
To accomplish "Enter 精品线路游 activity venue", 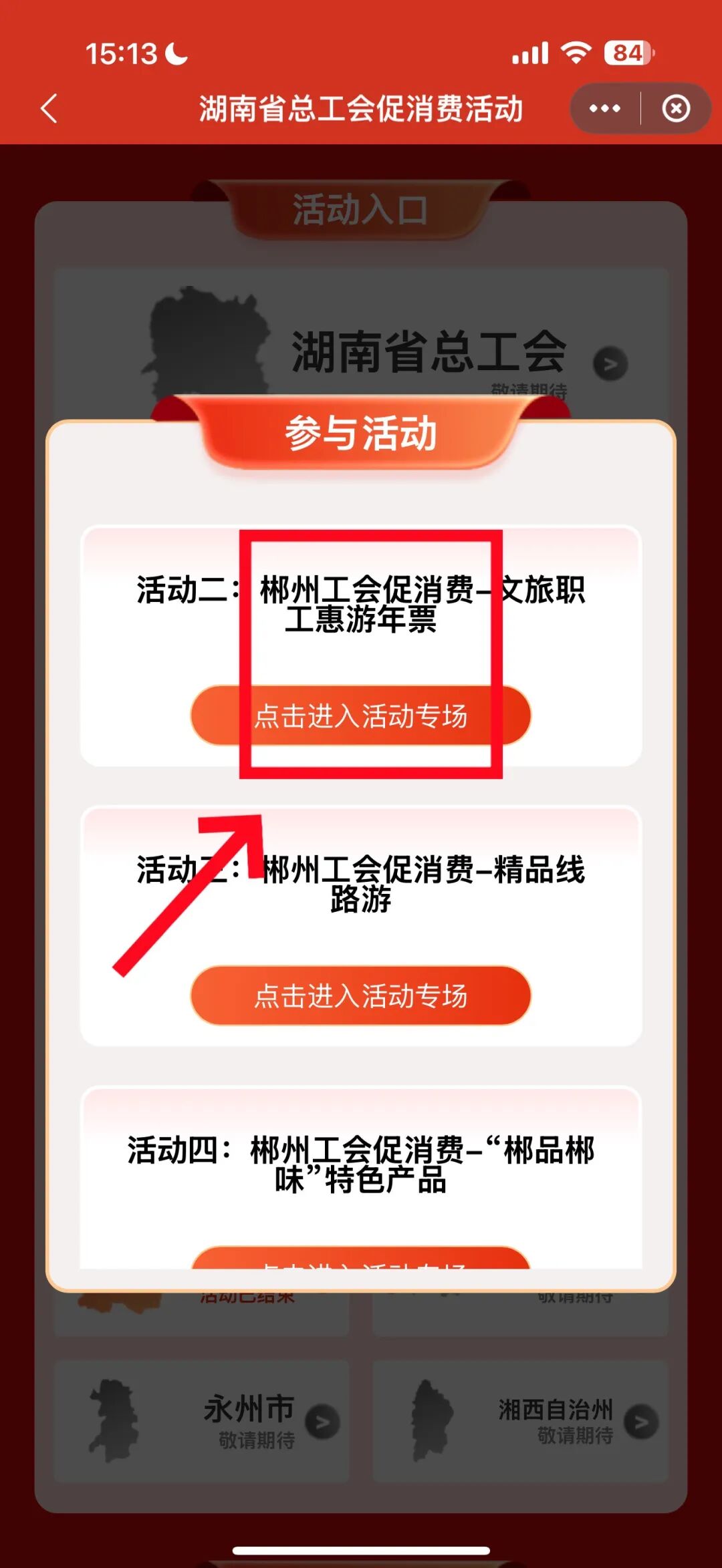I will 360,995.
